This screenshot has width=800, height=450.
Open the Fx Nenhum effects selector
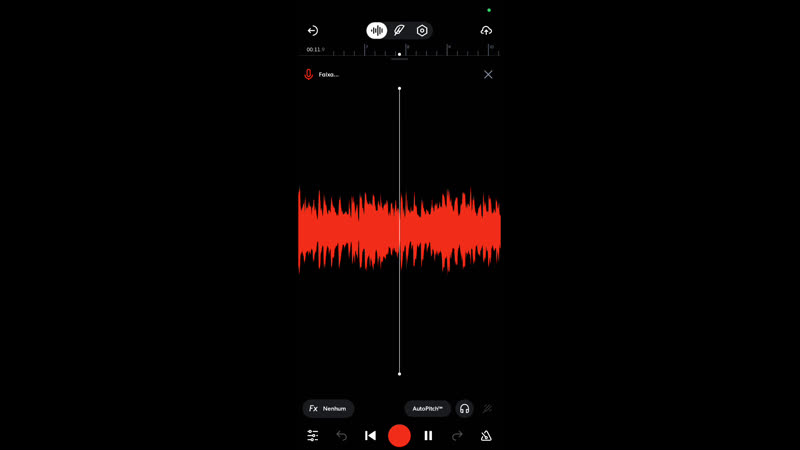[328, 408]
